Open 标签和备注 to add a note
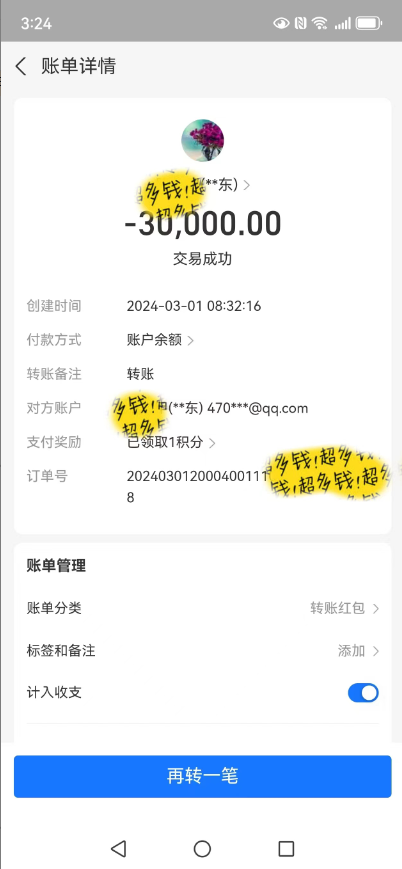This screenshot has height=869, width=402. [x=203, y=650]
